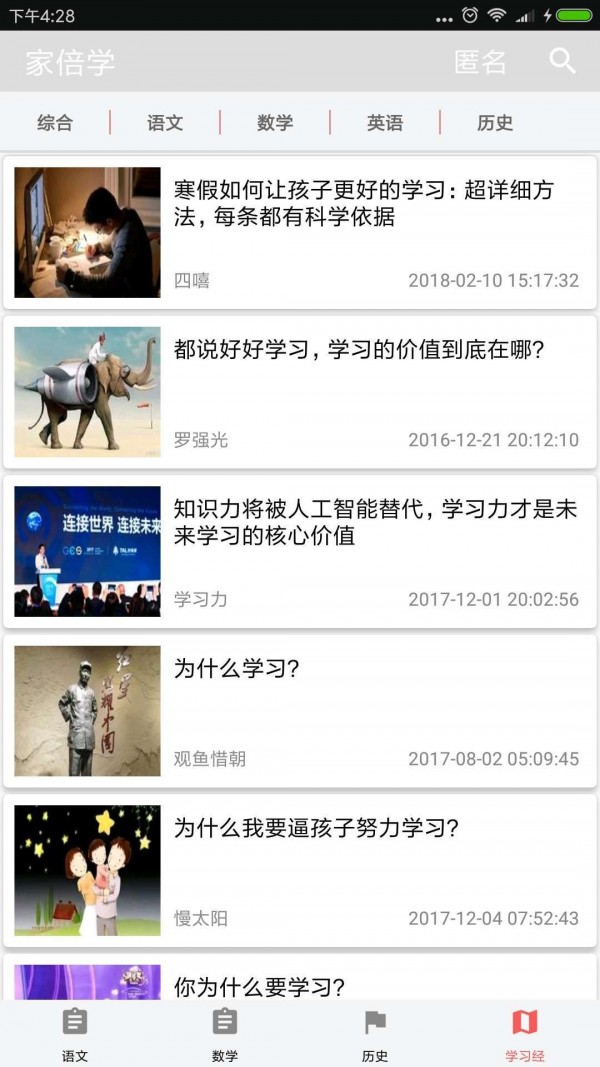Open the 语文 top tab
Viewport: 600px width, 1067px height.
(x=165, y=123)
